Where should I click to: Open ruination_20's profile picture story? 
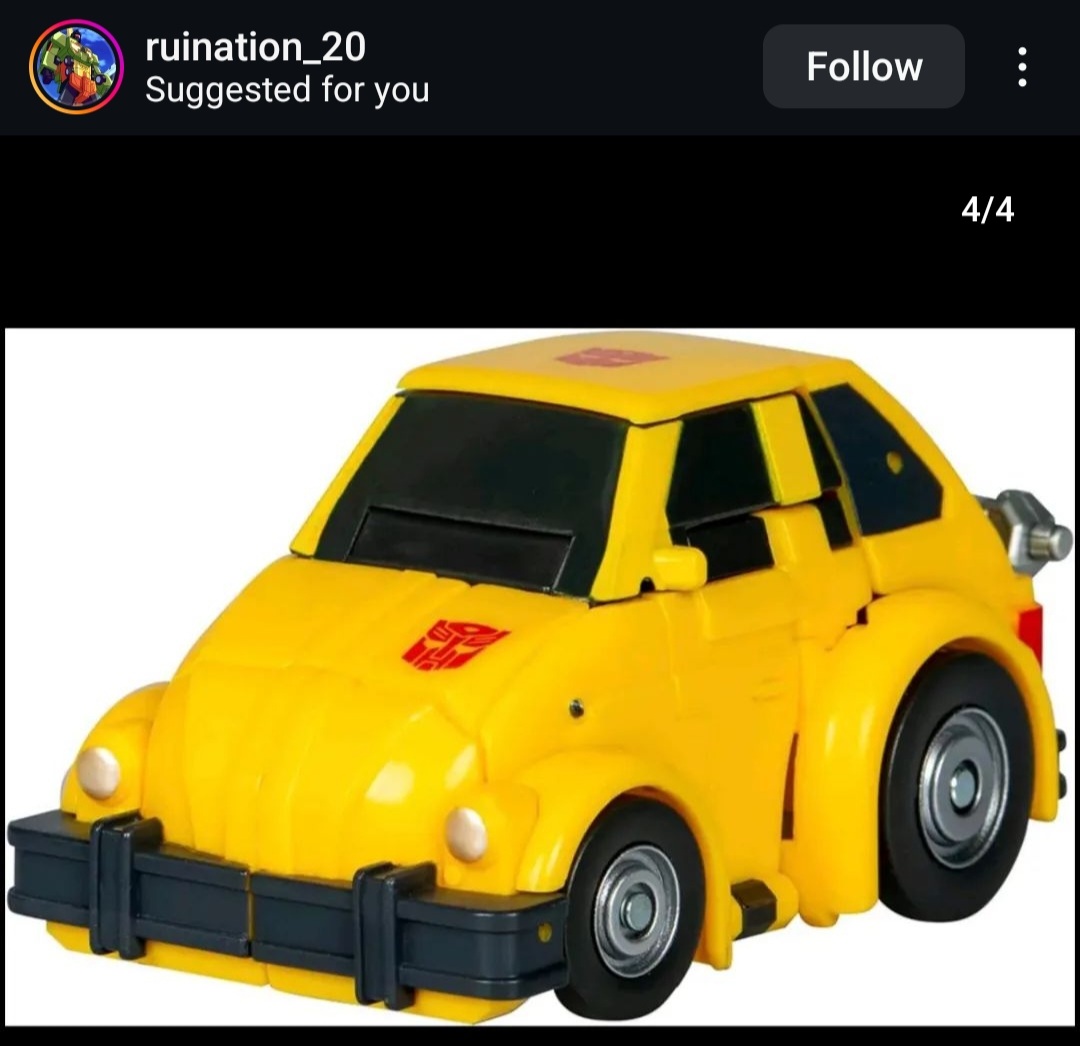tap(76, 67)
